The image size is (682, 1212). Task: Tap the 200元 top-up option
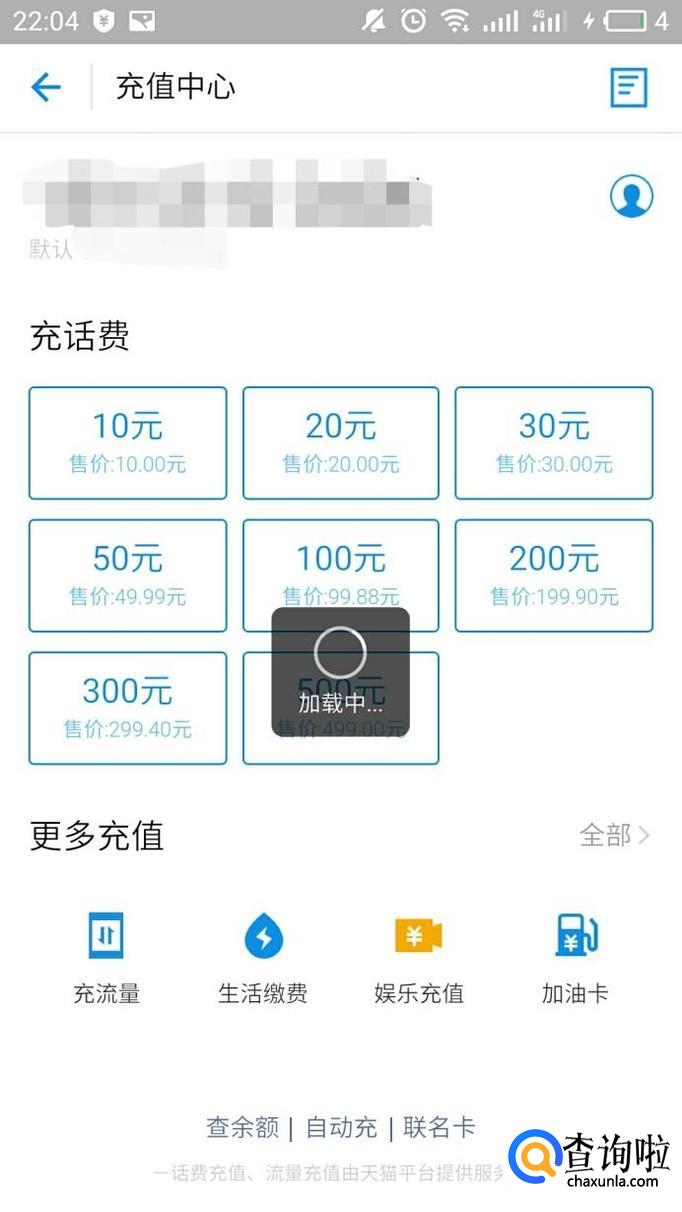click(x=554, y=575)
